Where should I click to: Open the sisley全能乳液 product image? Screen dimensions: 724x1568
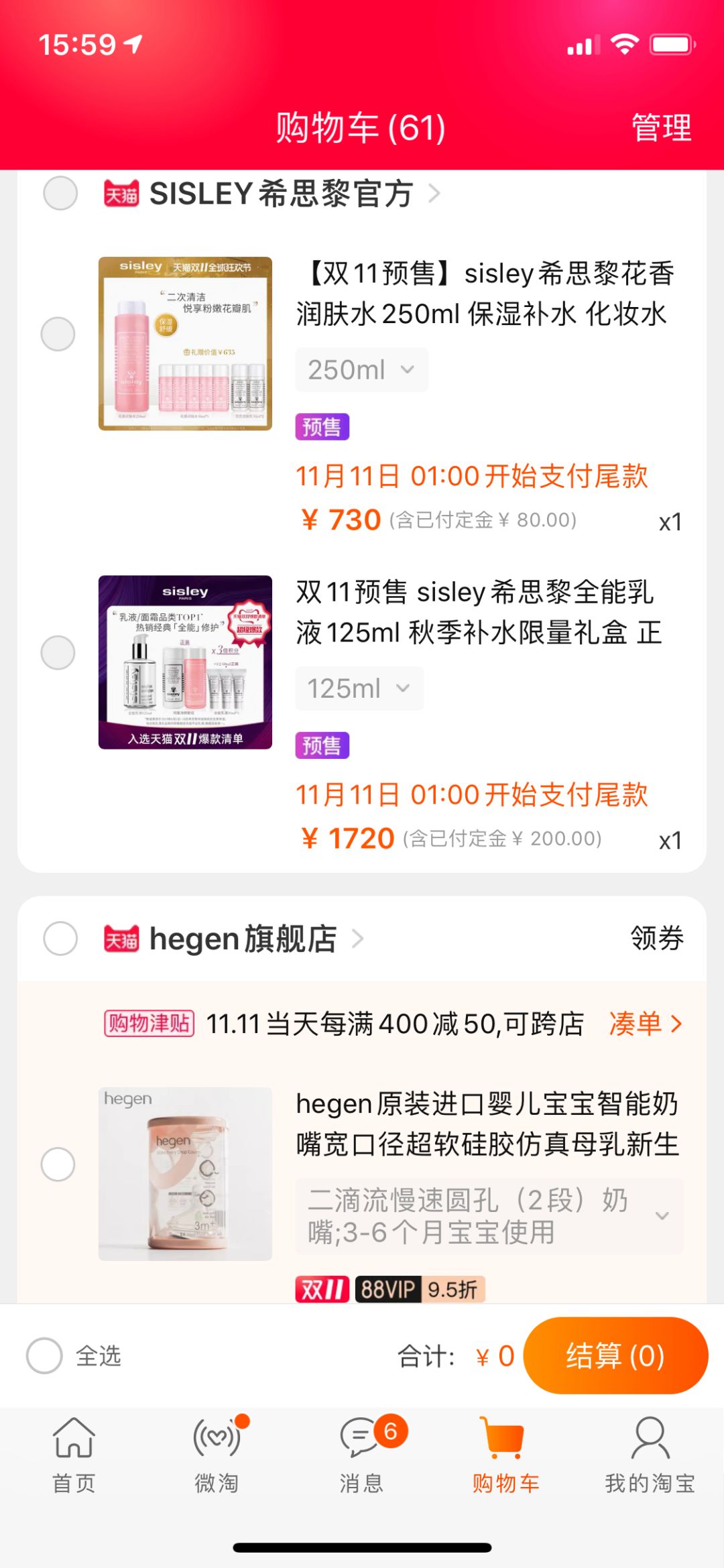(185, 662)
